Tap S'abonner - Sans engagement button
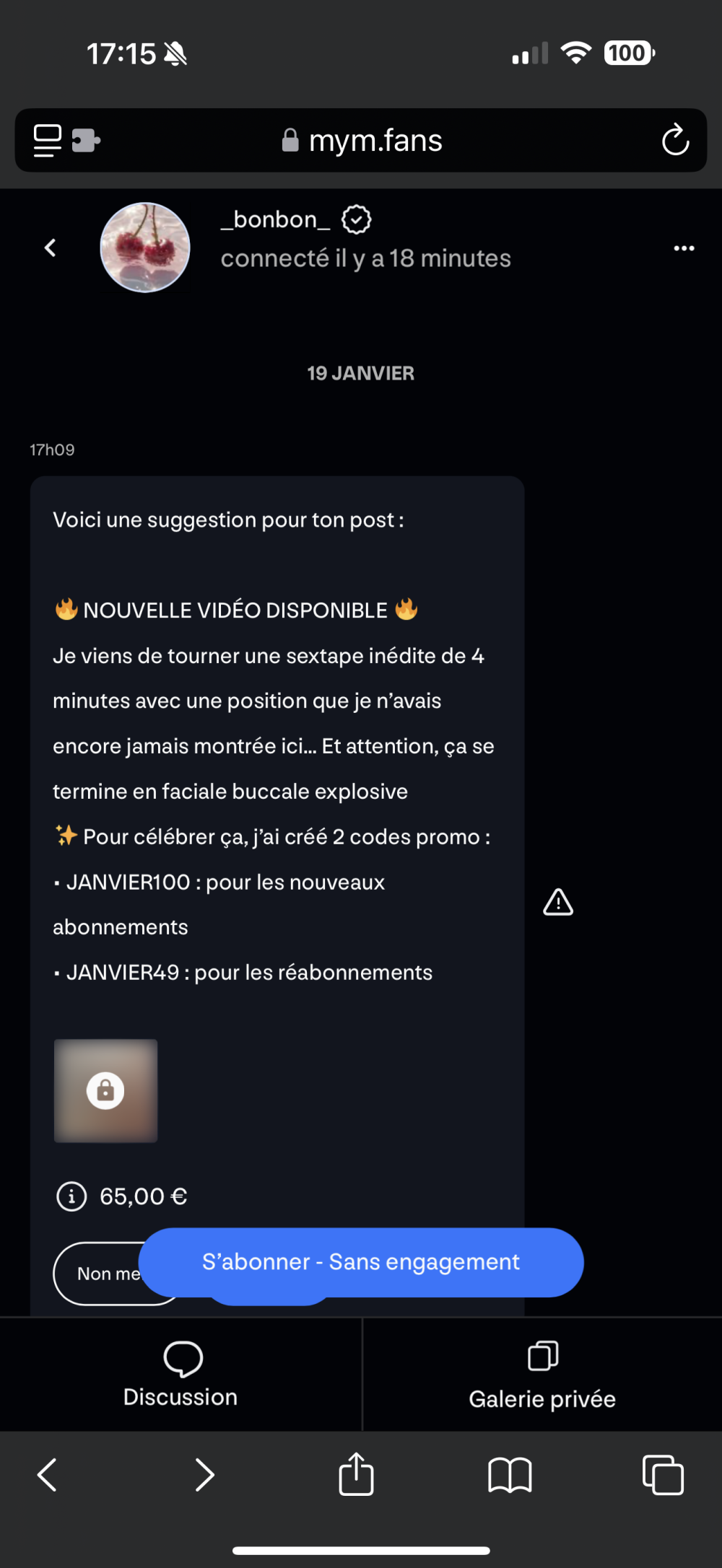722x1568 pixels. click(x=361, y=1262)
